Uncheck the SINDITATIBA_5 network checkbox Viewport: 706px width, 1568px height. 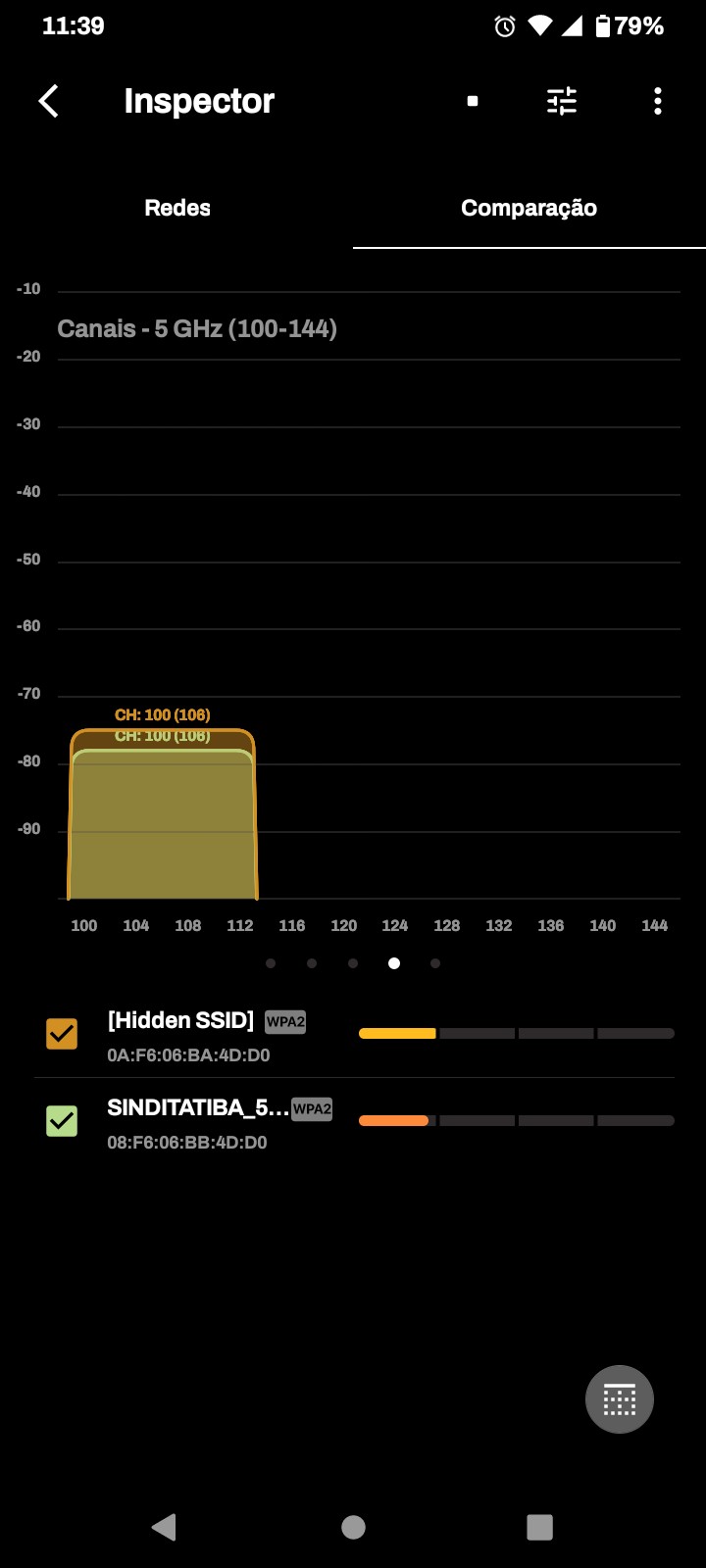click(x=62, y=1121)
